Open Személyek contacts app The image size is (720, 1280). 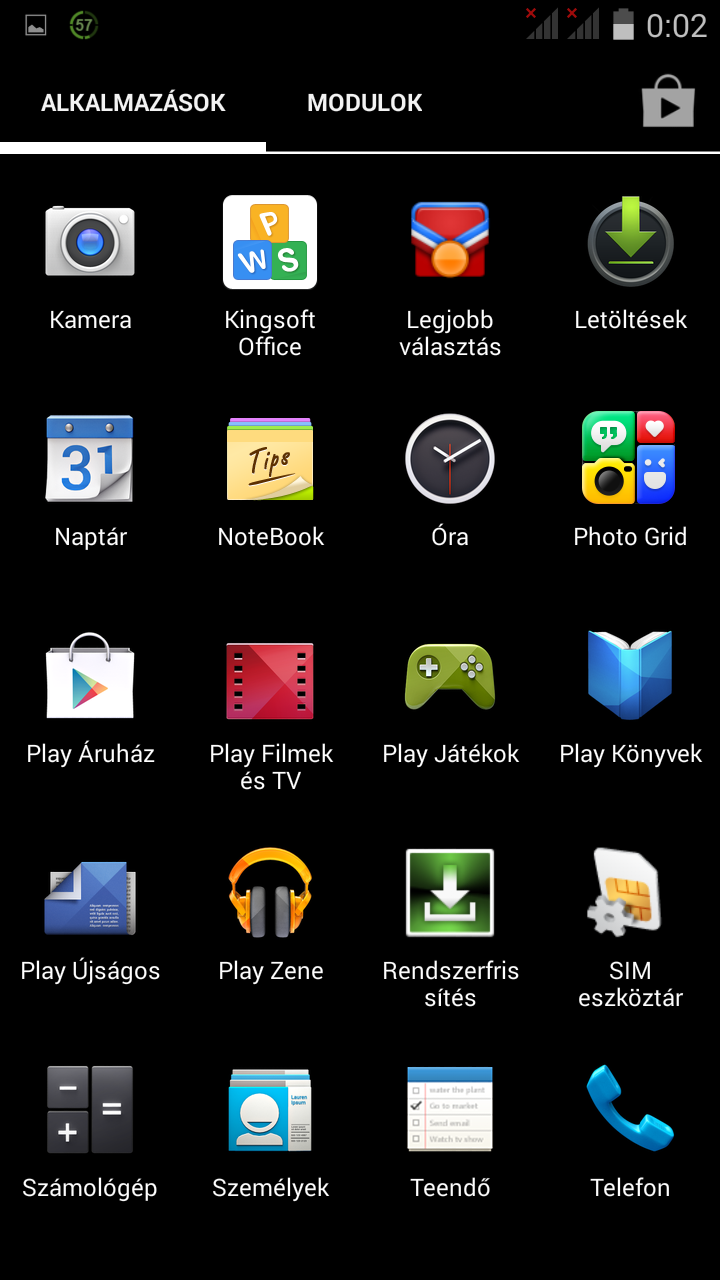[270, 1110]
